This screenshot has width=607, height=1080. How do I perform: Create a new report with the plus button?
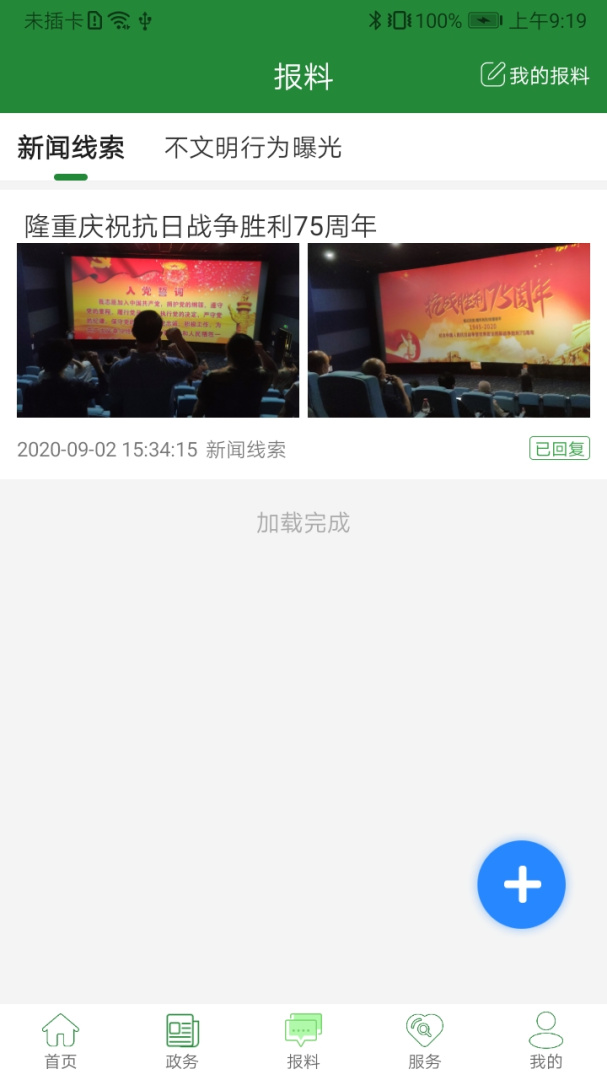click(521, 884)
